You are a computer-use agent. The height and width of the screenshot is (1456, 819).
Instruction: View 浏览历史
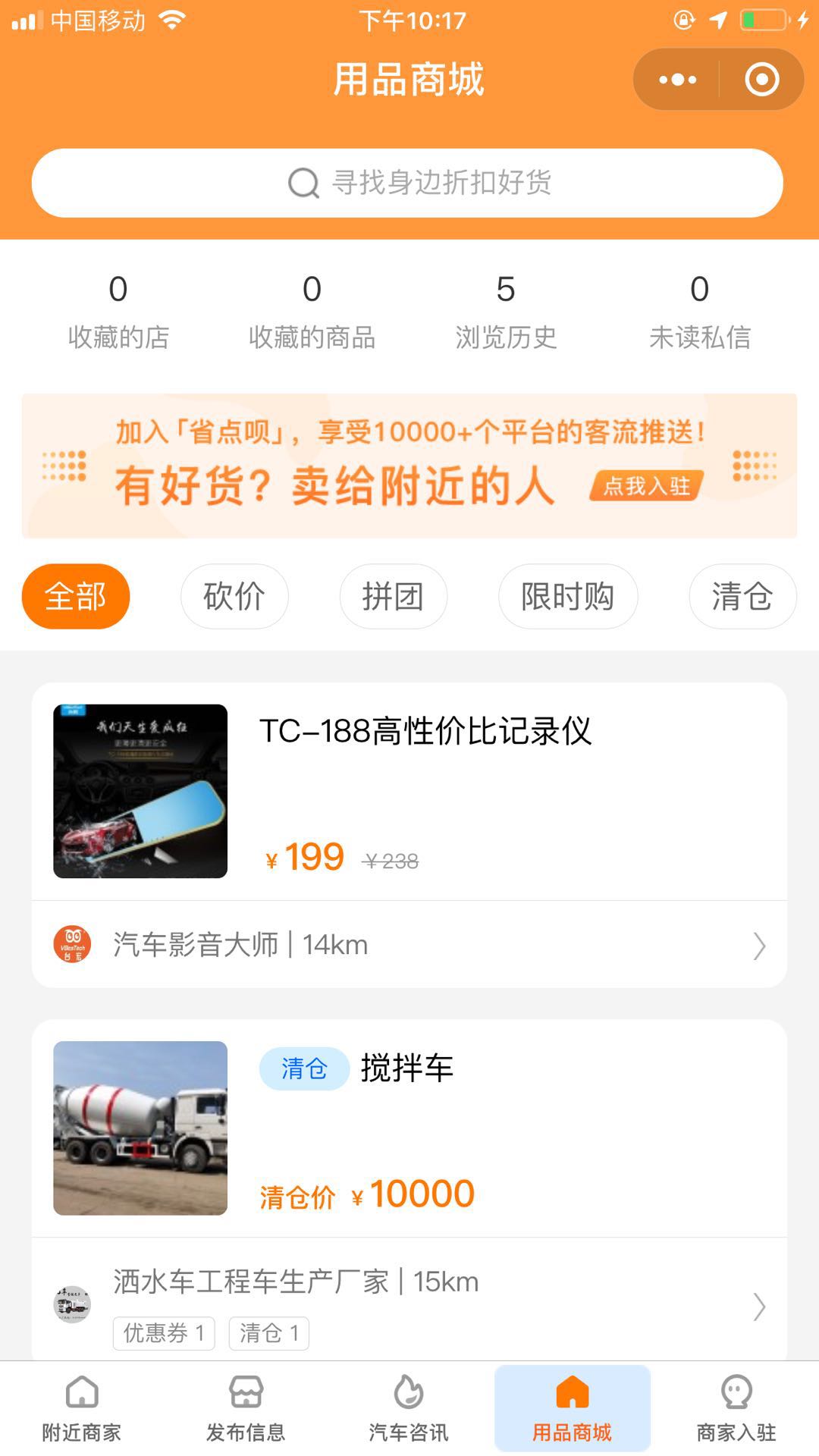pyautogui.click(x=506, y=312)
